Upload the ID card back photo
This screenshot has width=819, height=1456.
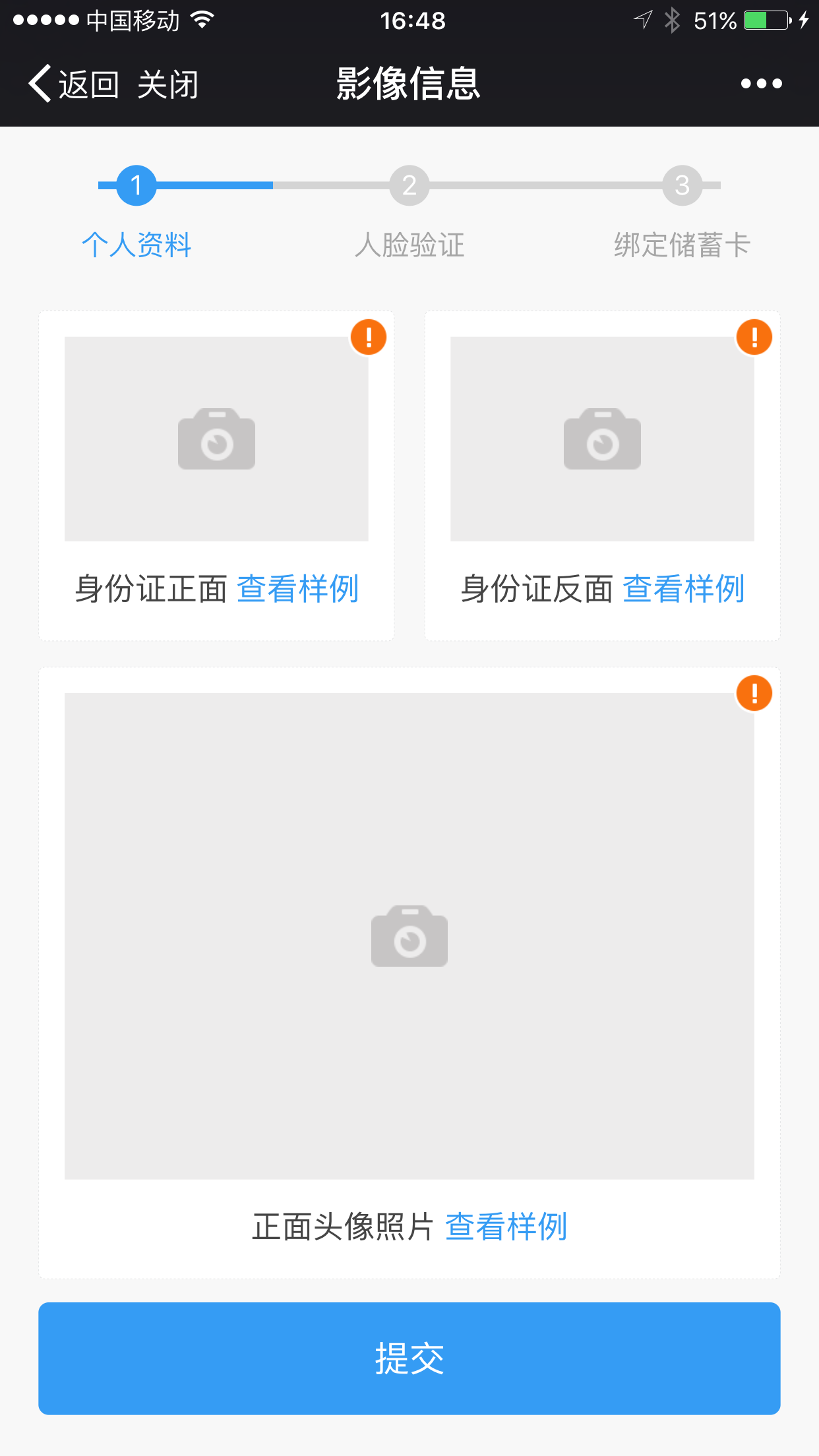(602, 439)
